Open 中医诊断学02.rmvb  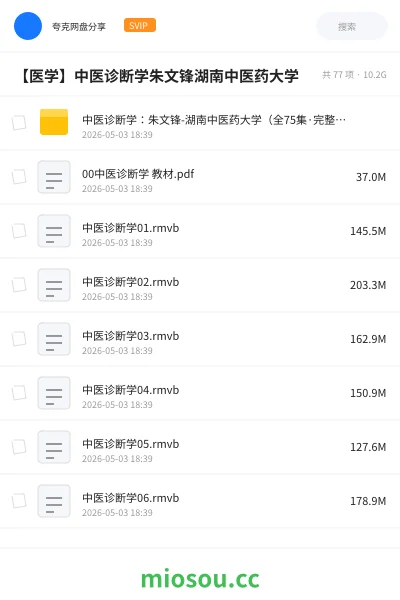pyautogui.click(x=200, y=285)
